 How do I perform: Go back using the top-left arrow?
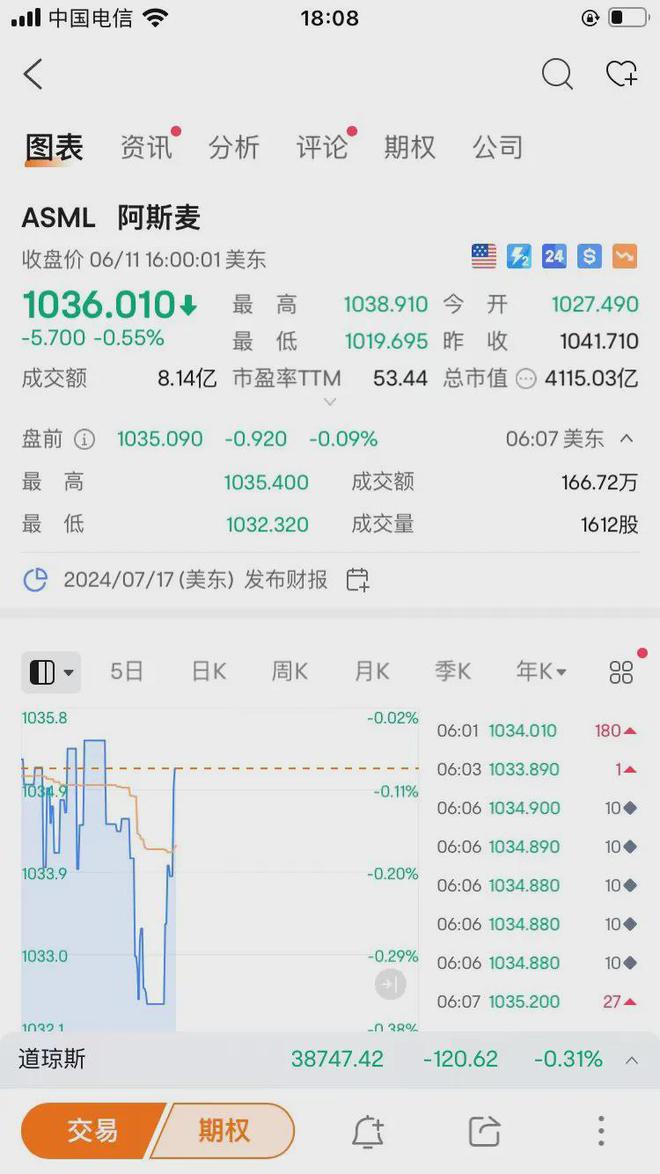pos(33,74)
